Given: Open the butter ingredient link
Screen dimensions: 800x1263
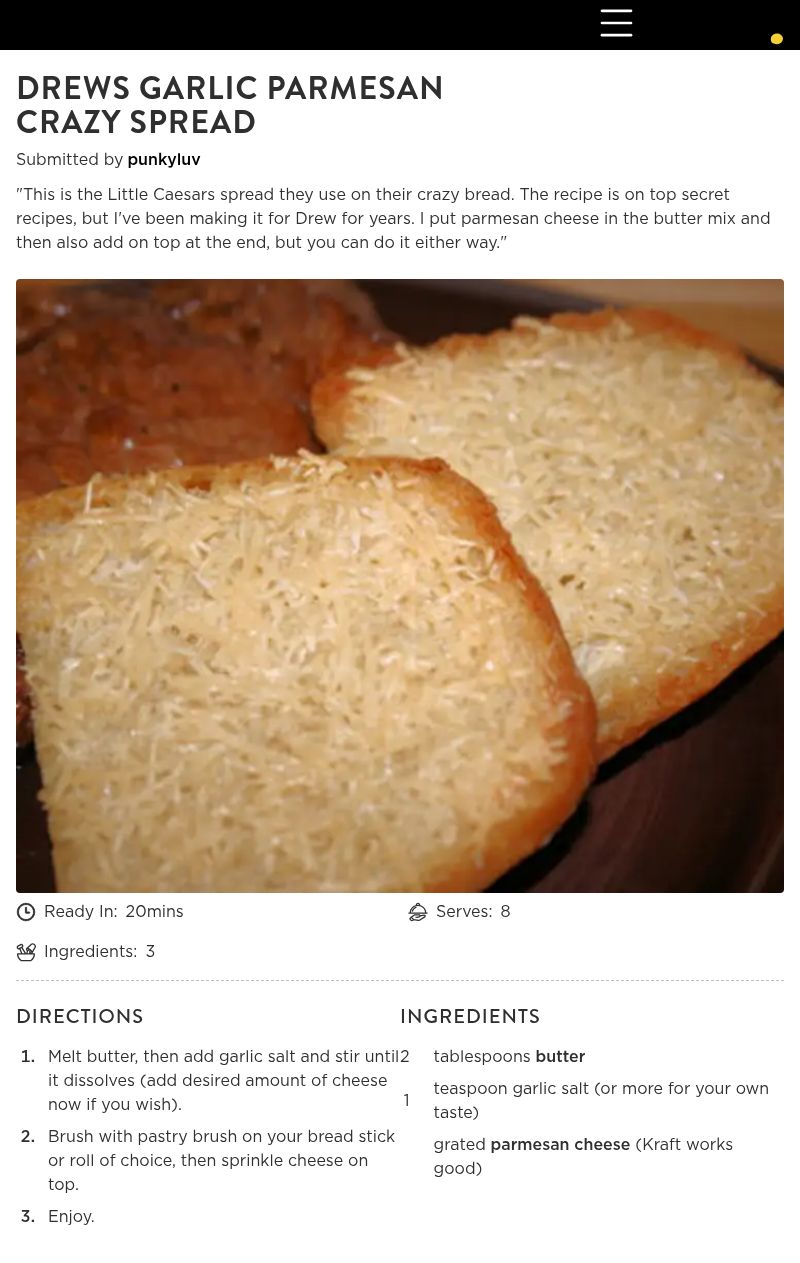Looking at the screenshot, I should tap(560, 1057).
